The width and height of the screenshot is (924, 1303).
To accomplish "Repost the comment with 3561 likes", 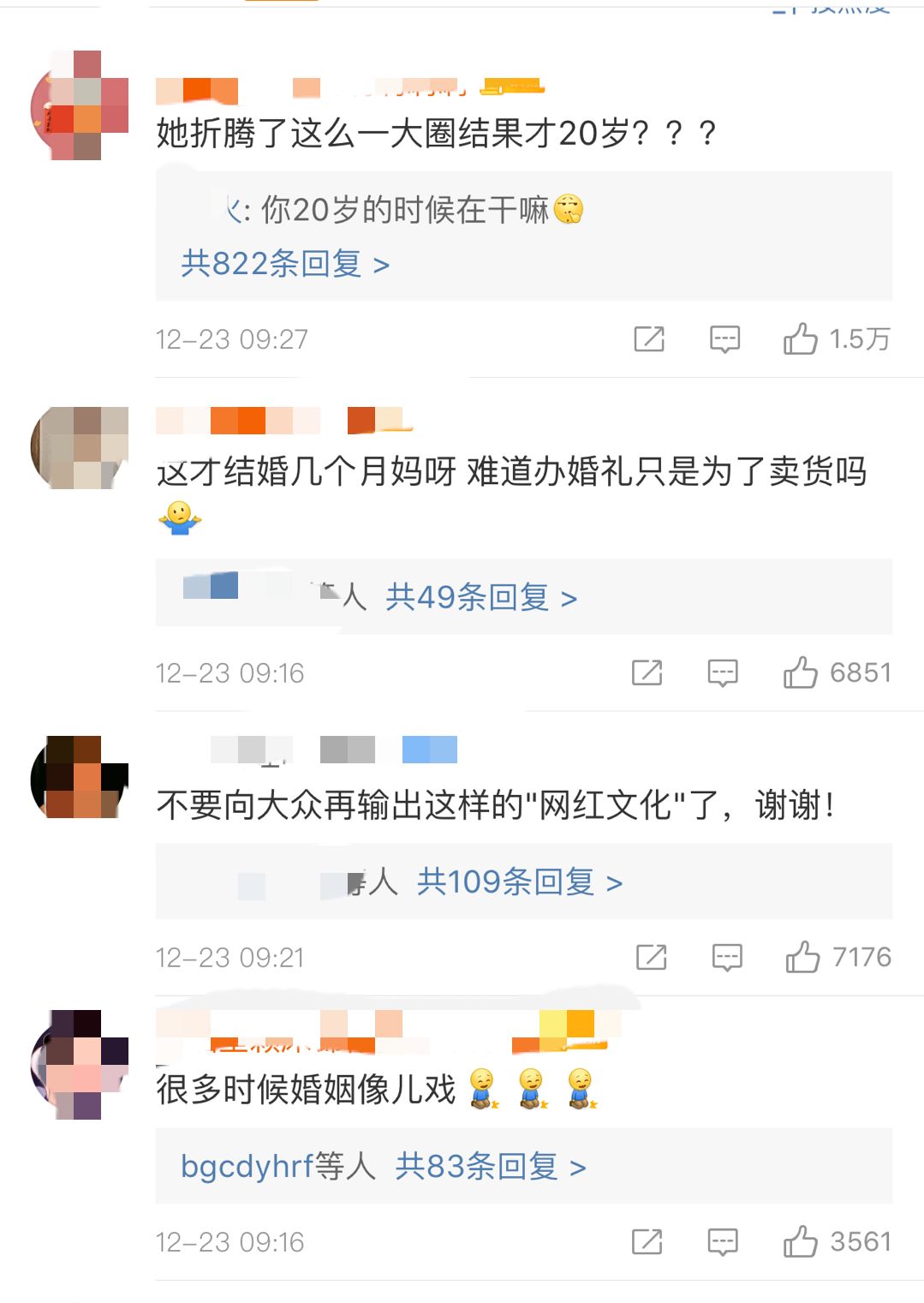I will [x=647, y=1242].
